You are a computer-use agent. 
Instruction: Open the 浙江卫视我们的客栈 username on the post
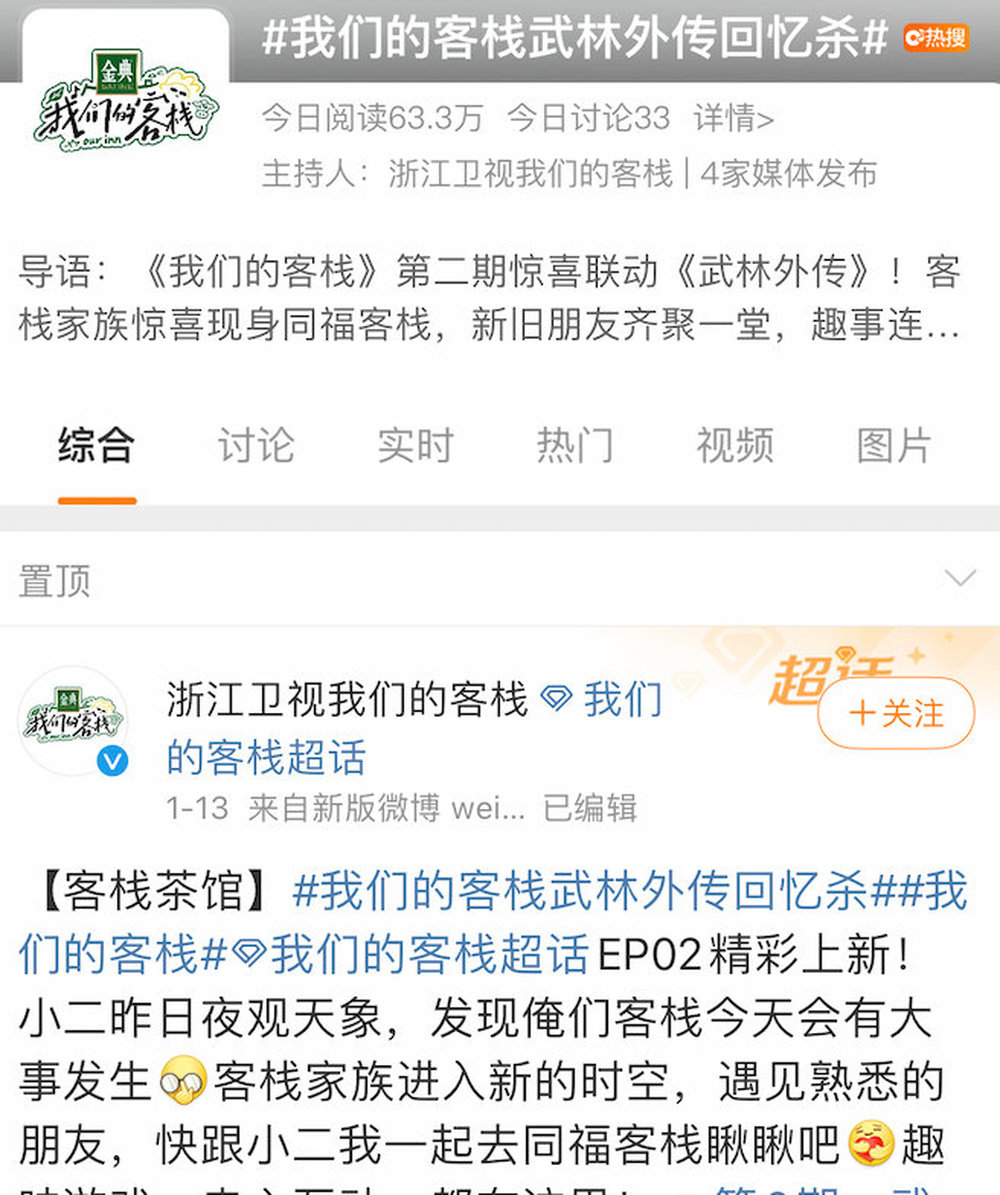[347, 700]
